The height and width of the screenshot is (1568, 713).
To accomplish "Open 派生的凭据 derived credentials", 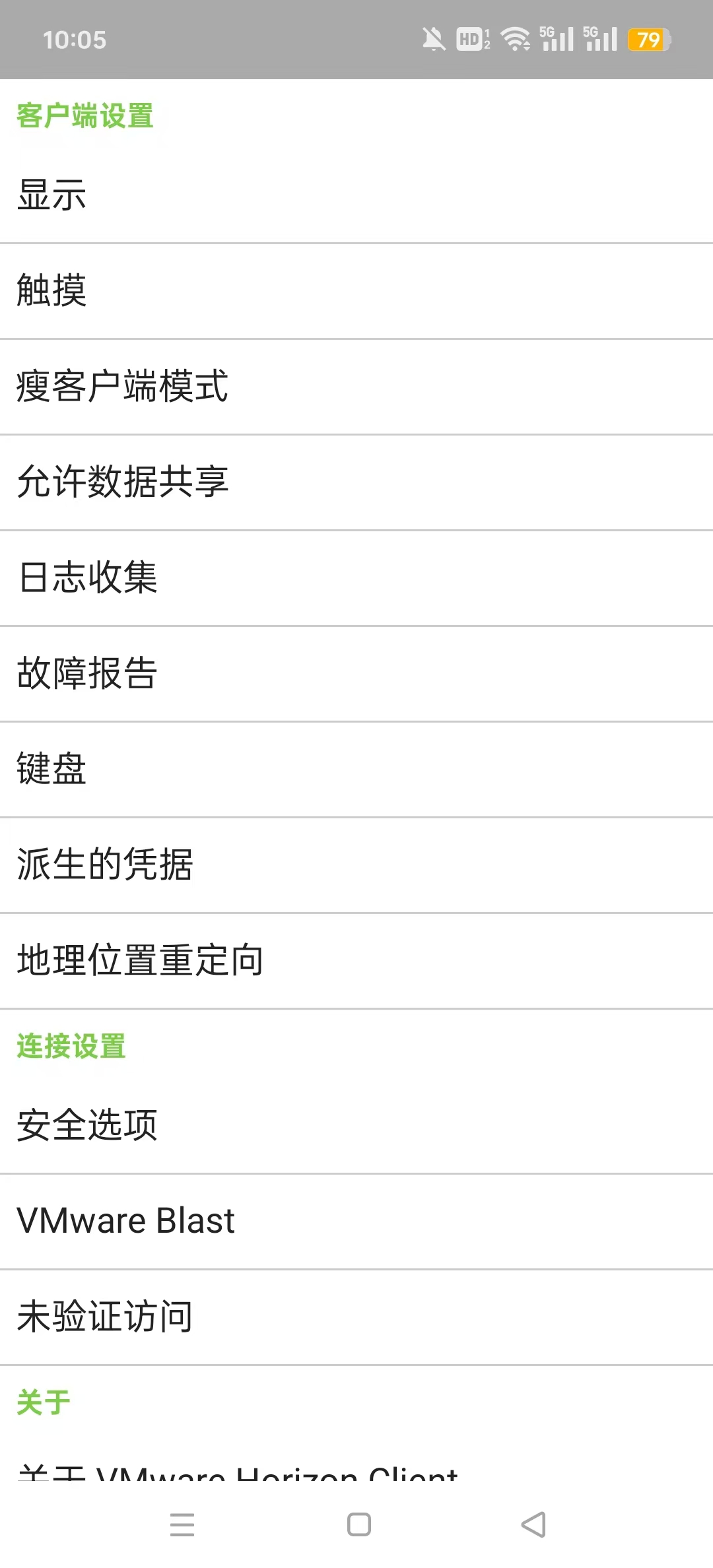I will (356, 865).
